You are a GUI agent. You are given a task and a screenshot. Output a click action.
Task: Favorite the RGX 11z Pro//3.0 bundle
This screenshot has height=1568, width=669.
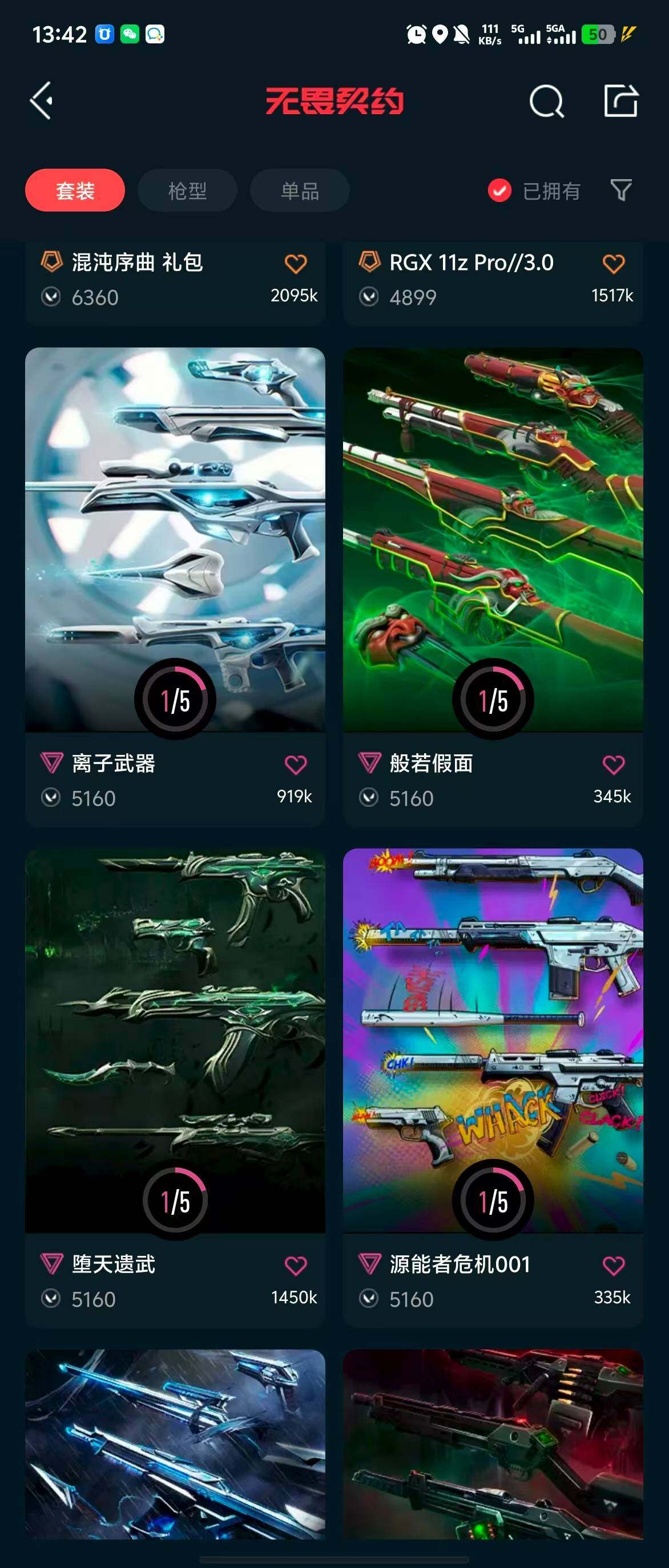[x=613, y=264]
